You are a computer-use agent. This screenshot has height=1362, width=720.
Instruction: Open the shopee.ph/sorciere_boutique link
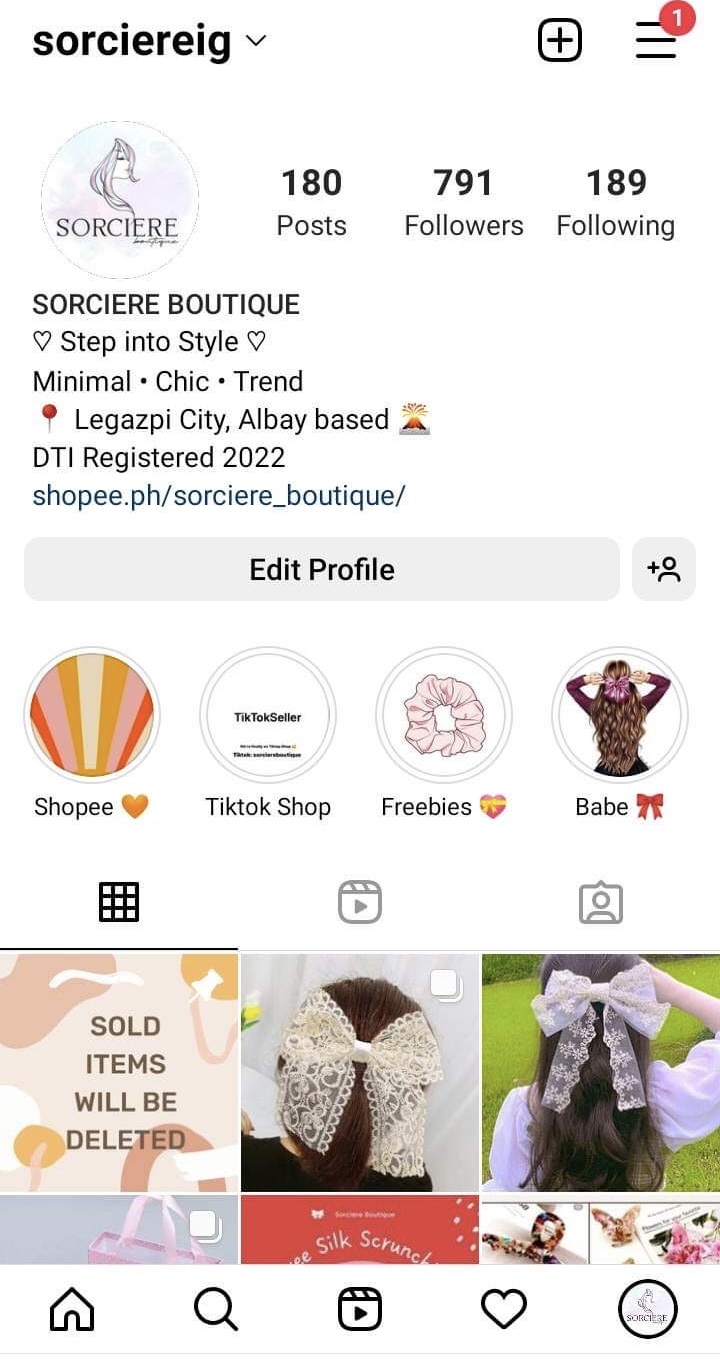[218, 496]
